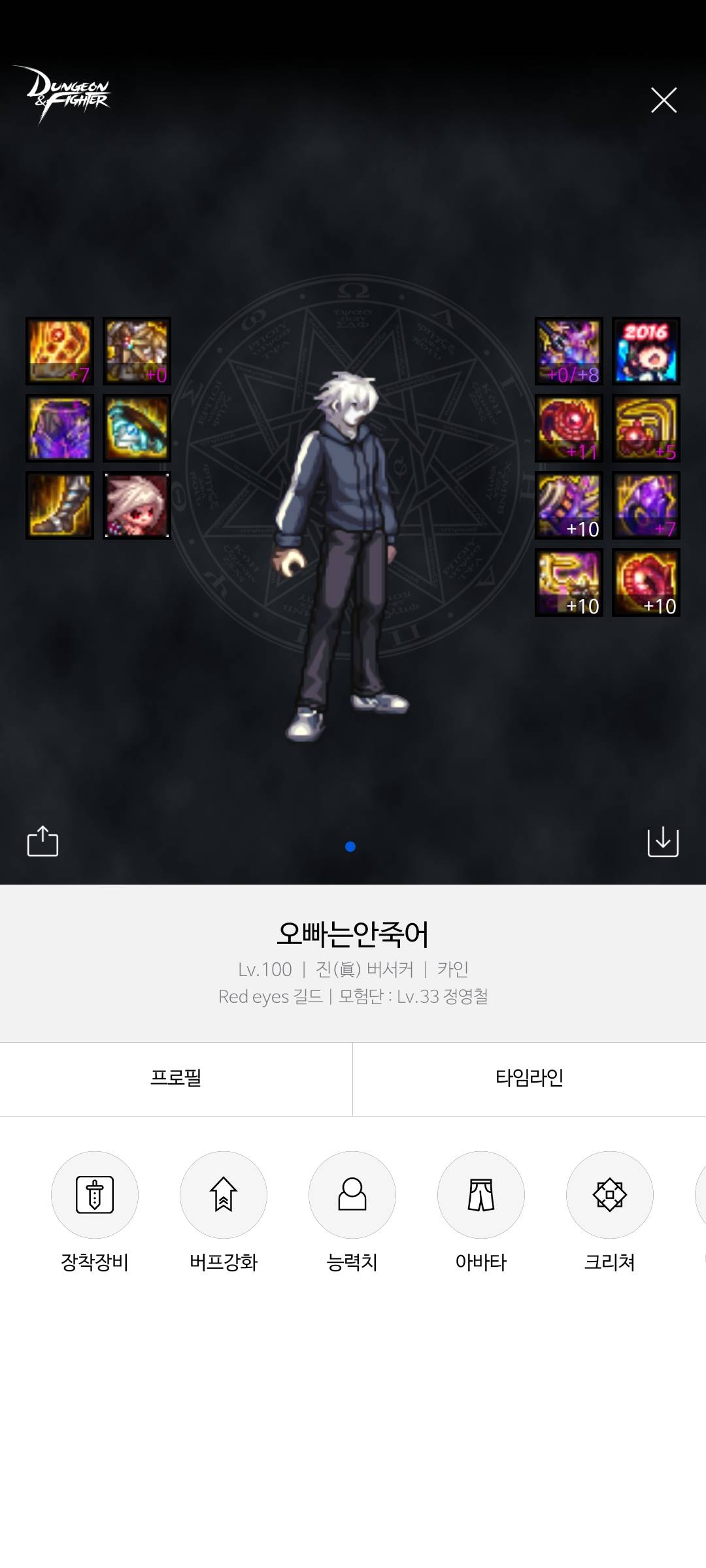Tap the white-haired character portrait item
The image size is (706, 1568).
tap(137, 506)
